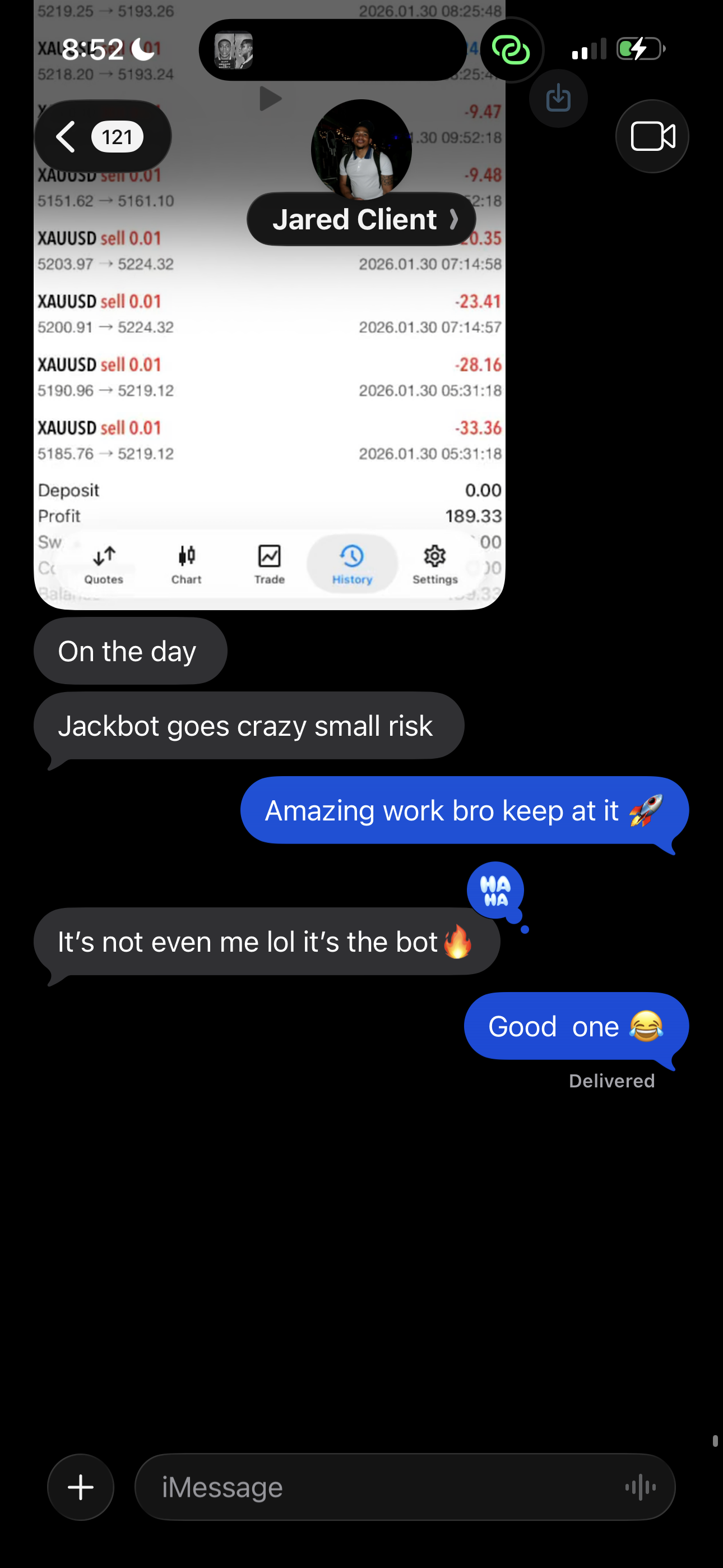Record an audio message
Screen dimensions: 723x1568
tap(640, 1487)
